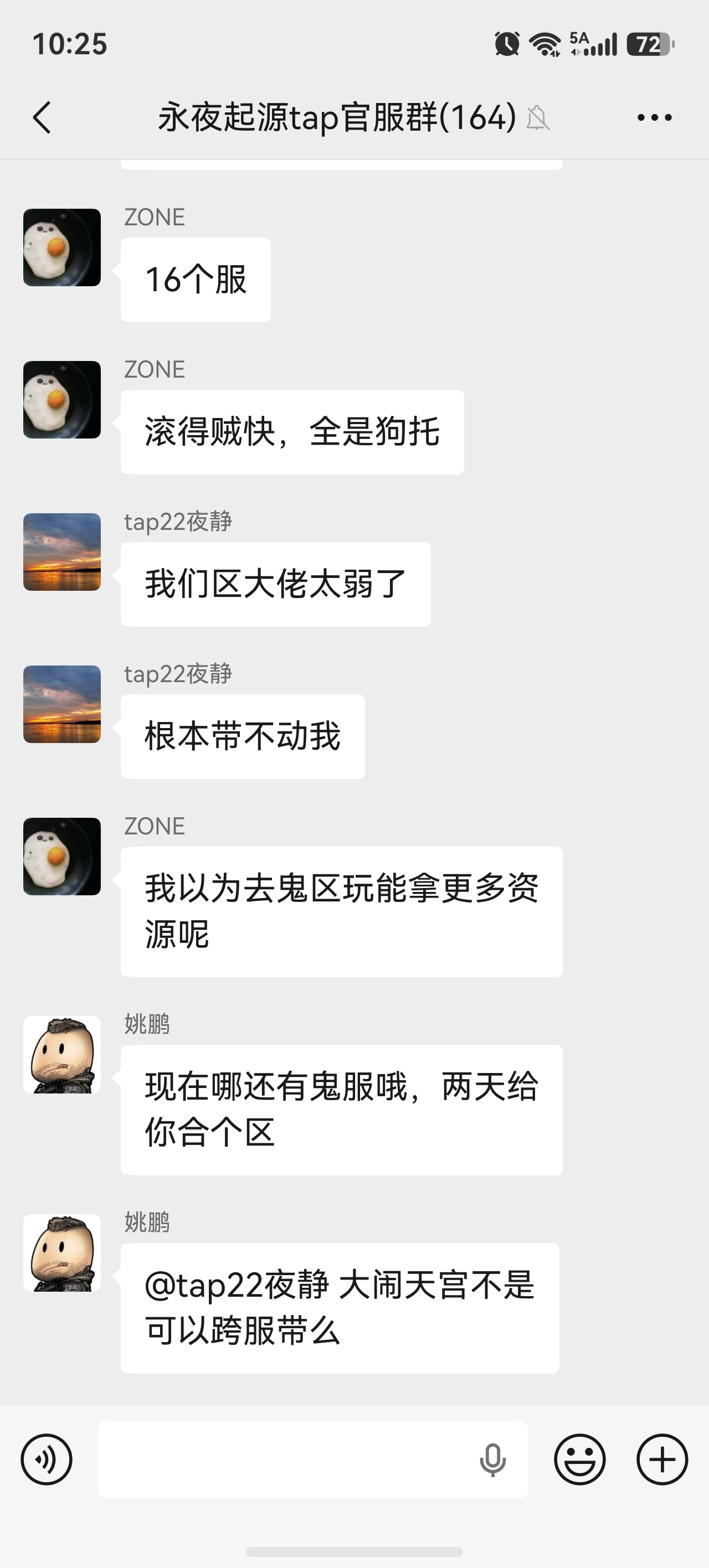Open the emoji sticker panel

coord(579,1459)
